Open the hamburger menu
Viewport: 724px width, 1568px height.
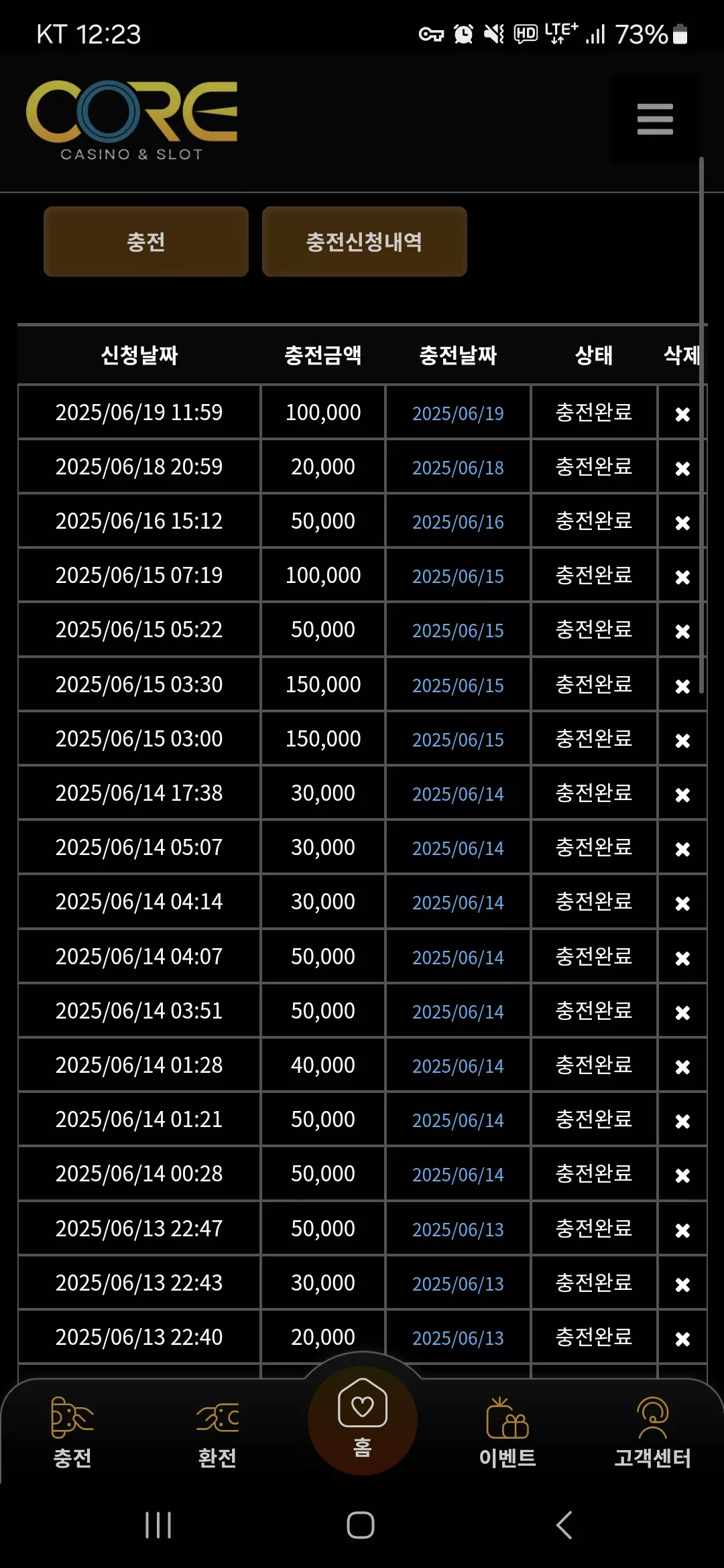[655, 119]
